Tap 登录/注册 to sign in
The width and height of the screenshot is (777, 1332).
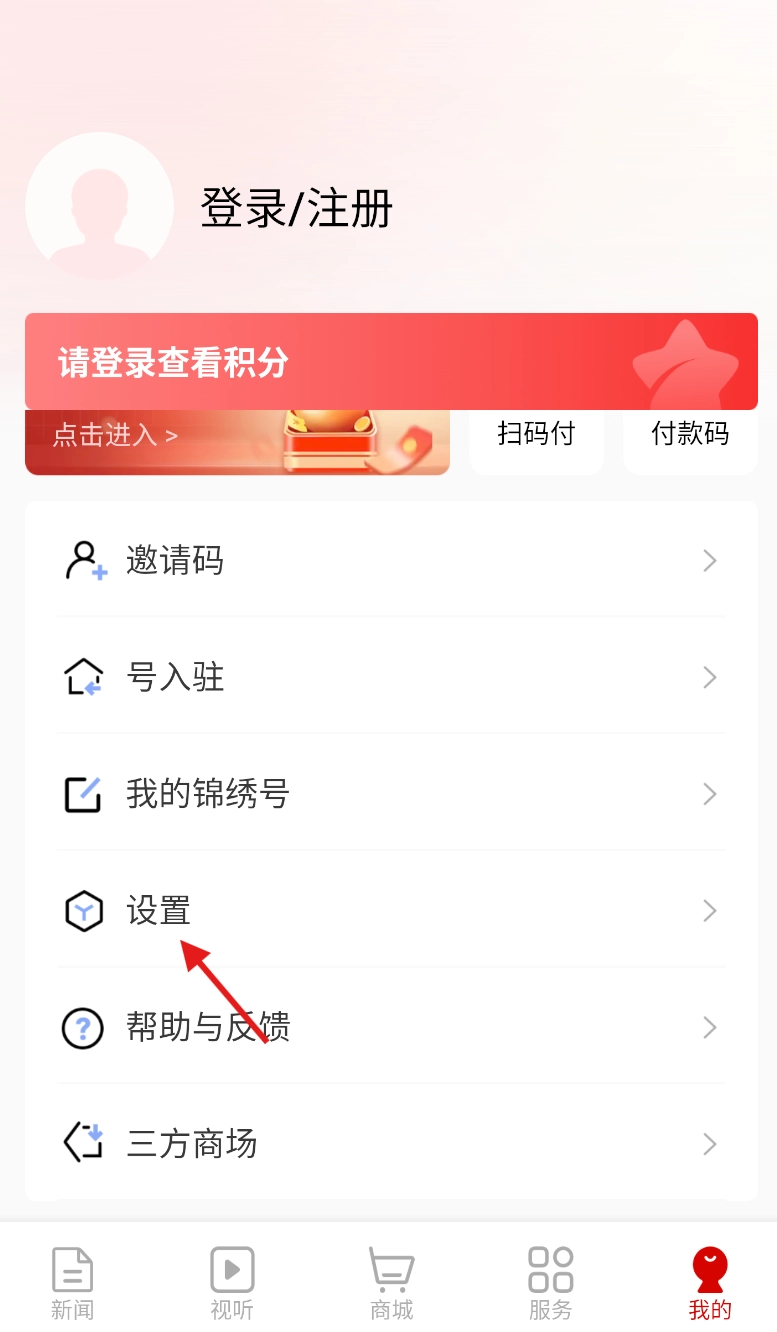pyautogui.click(x=296, y=208)
